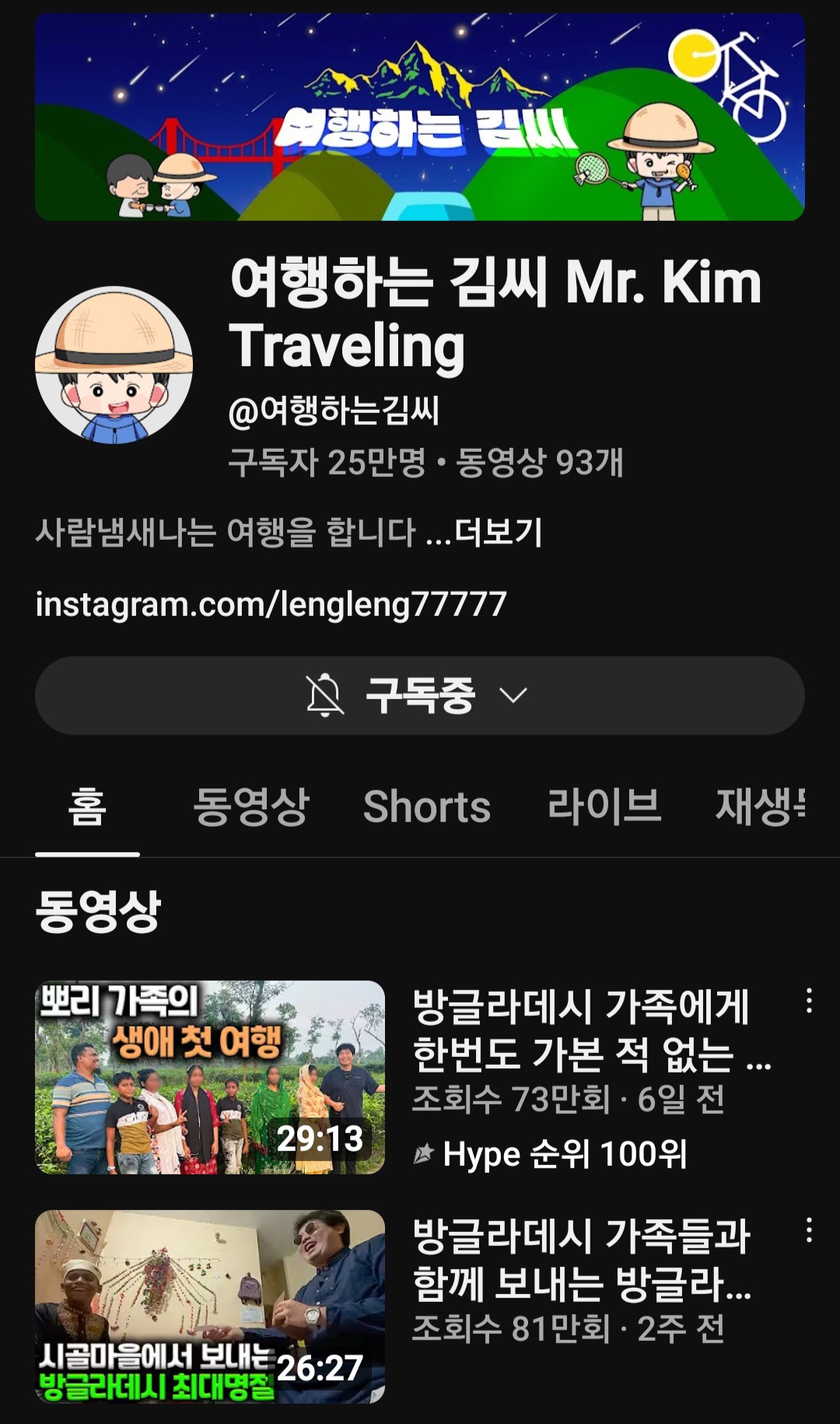Screen dimensions: 840x1424
Task: Switch to the partly visible 재생목록 tab
Action: click(759, 806)
